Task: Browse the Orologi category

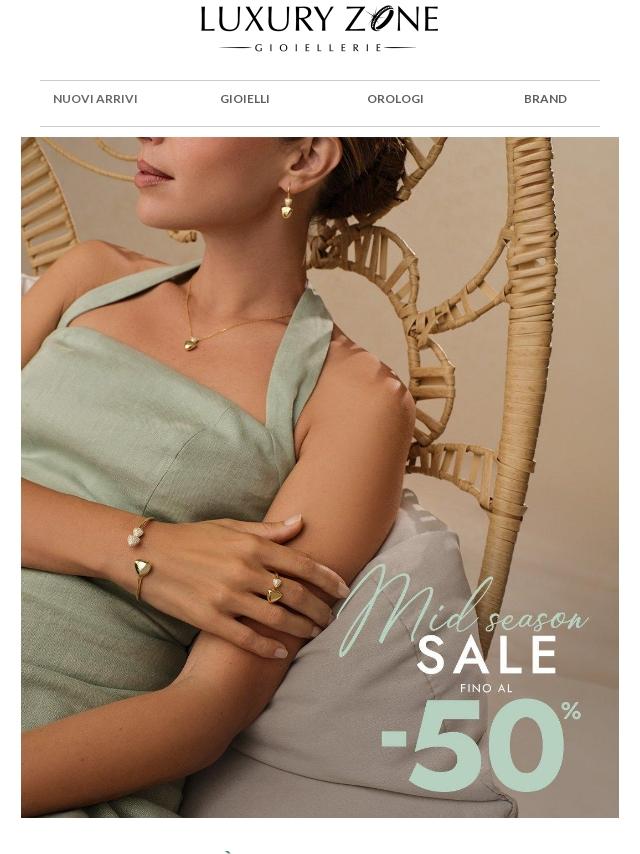Action: coord(395,99)
